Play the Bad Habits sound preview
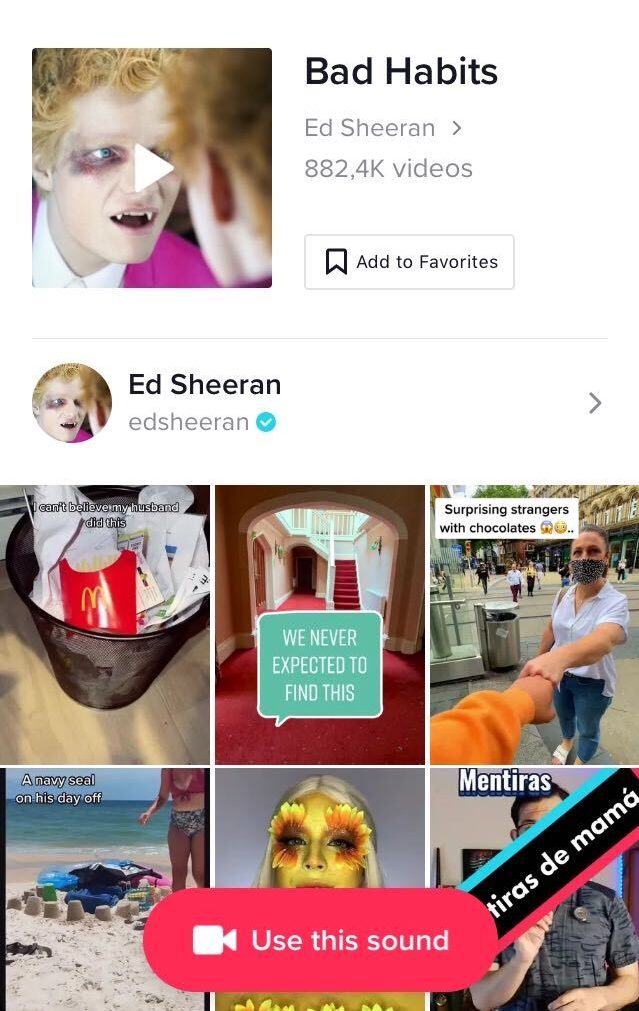Screen dimensions: 639x1011 click(x=152, y=168)
